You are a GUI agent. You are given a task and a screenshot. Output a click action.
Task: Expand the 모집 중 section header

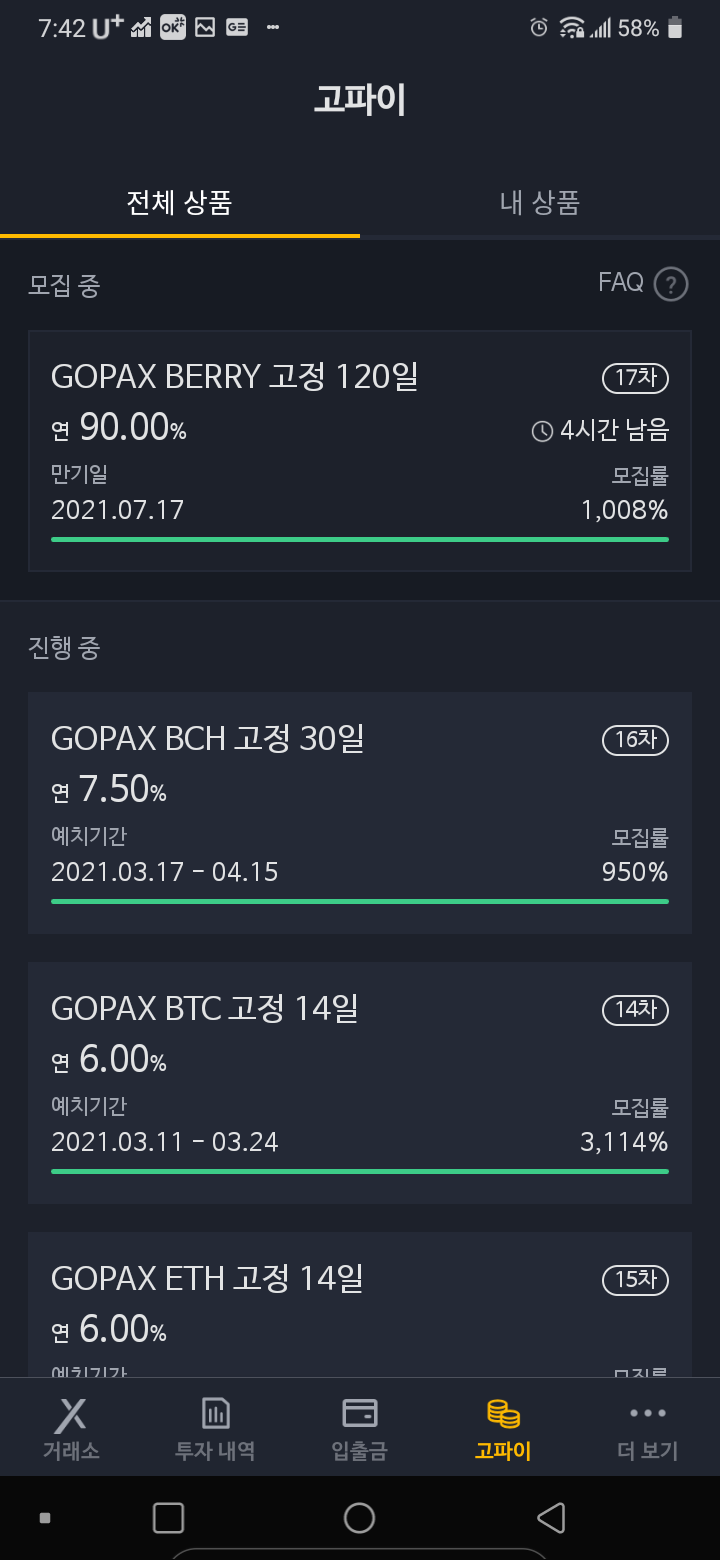tap(64, 284)
